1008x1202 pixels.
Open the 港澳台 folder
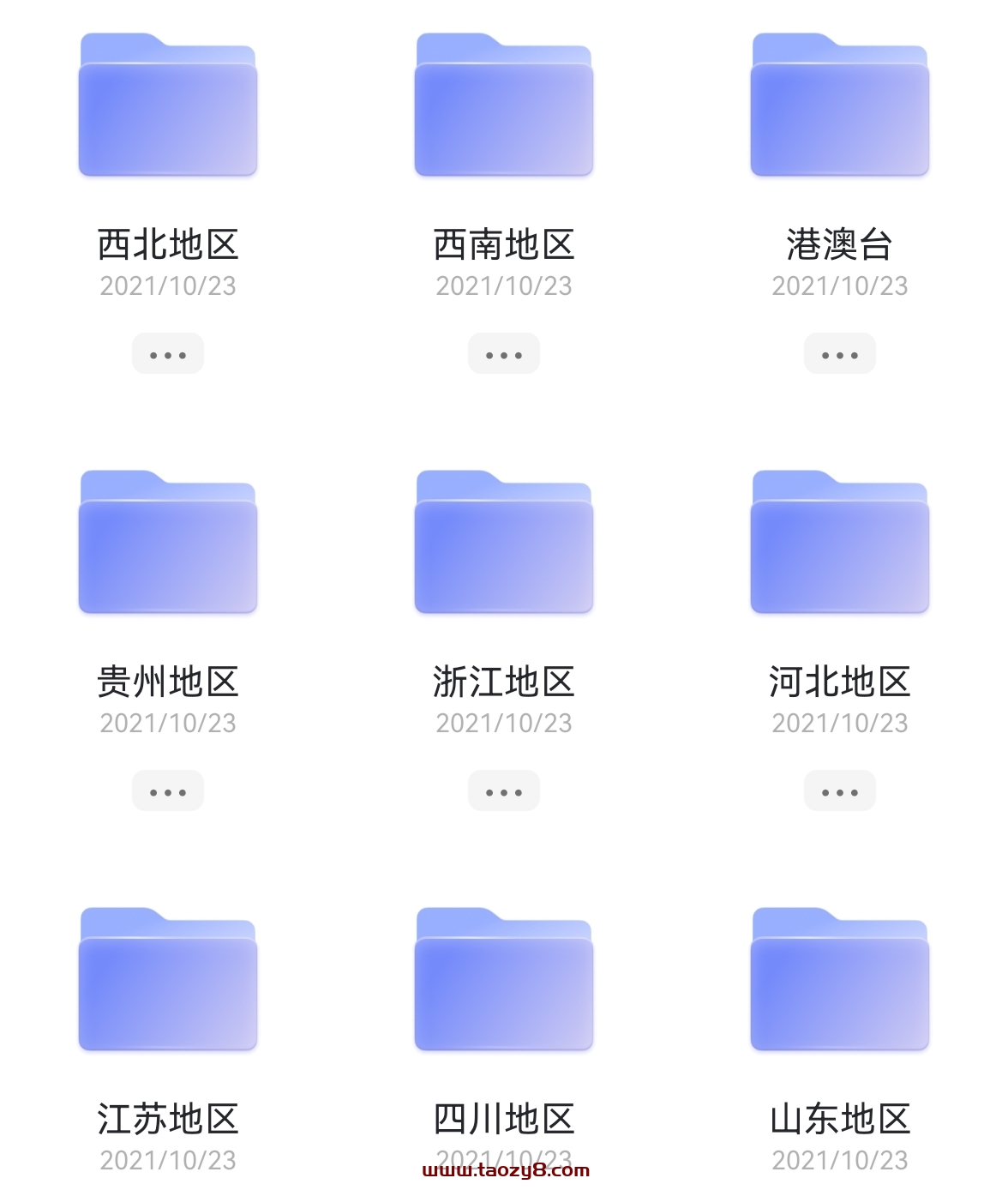pyautogui.click(x=840, y=106)
